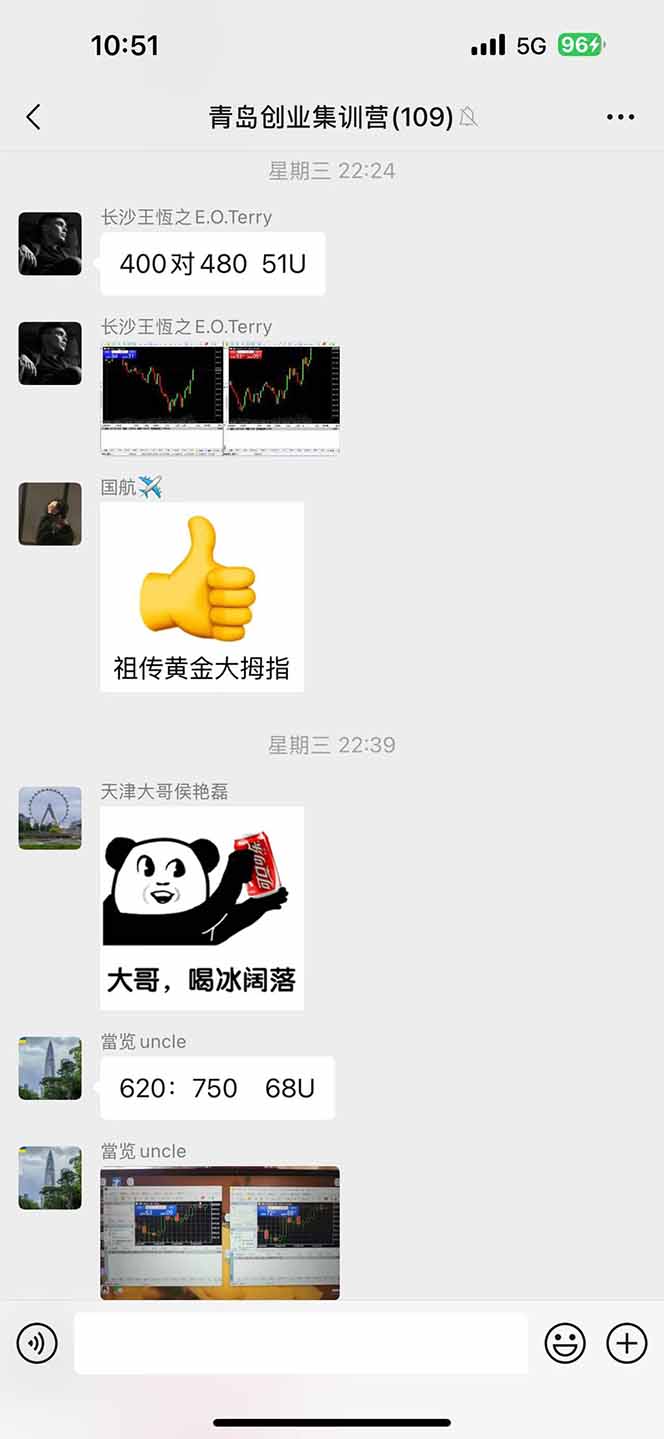The height and width of the screenshot is (1439, 664).
Task: Open the emoji sticker panel
Action: 565,1343
